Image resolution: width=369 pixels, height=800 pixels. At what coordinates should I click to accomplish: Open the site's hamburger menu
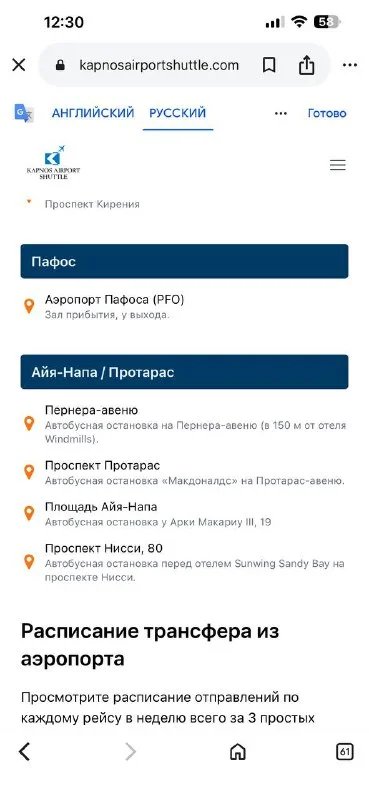338,165
